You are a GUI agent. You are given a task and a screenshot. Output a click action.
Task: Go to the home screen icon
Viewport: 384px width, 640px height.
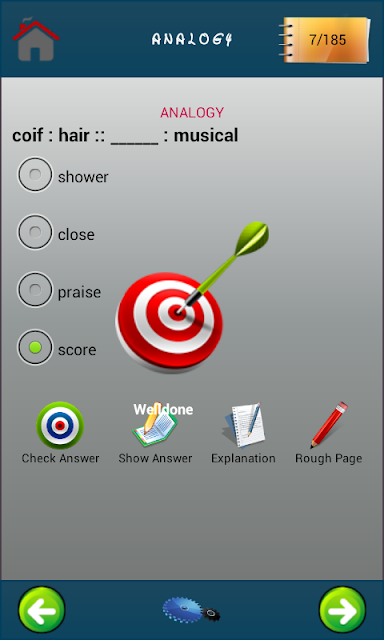[36, 40]
